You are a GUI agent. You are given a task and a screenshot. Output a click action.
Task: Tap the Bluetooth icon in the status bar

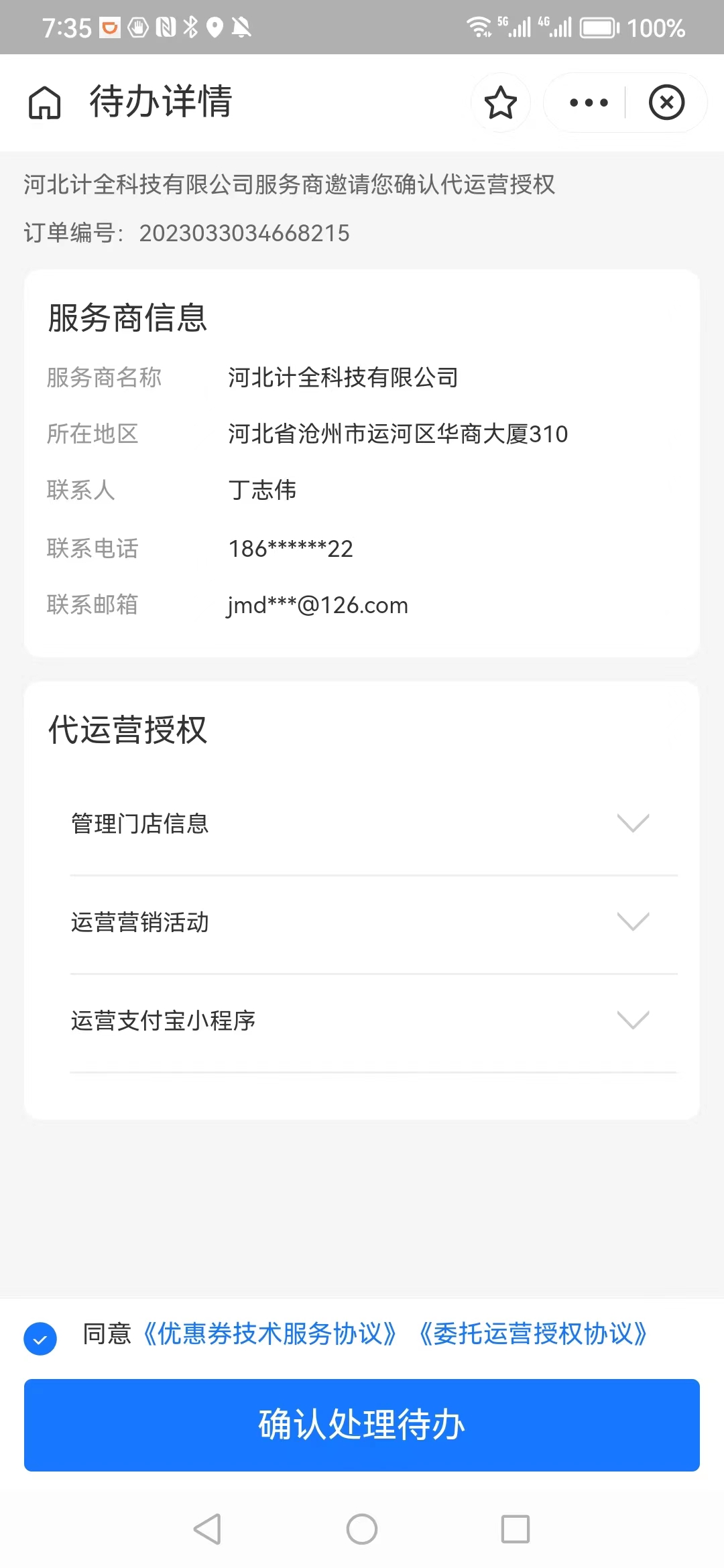click(190, 27)
